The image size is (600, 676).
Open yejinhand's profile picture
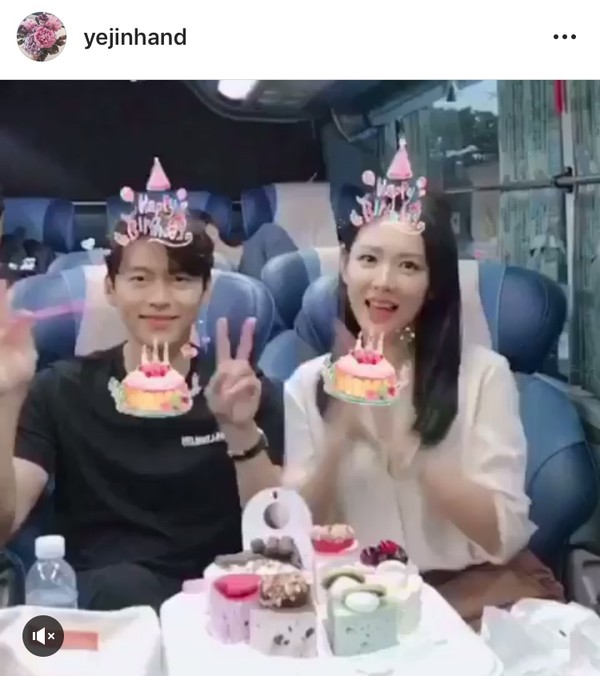pos(41,37)
